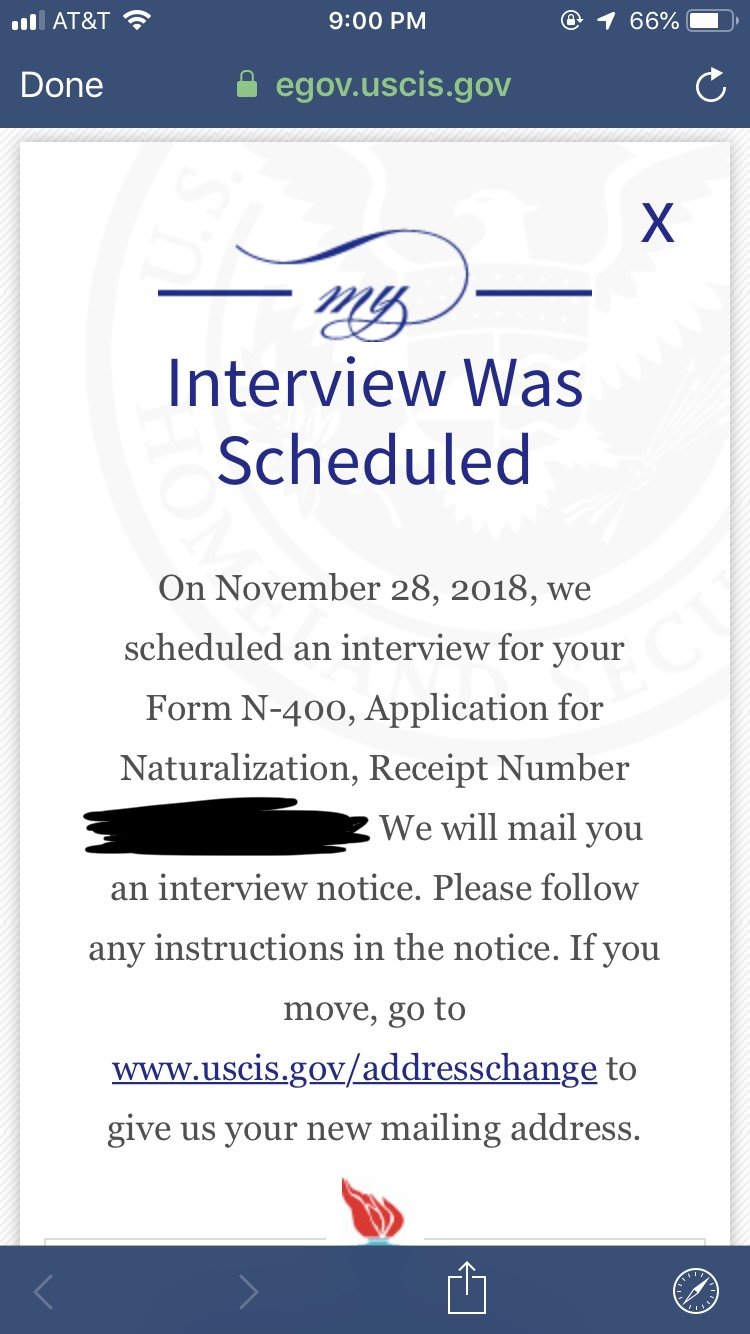Dismiss the Interview Was Scheduled popup
The image size is (750, 1334).
[657, 223]
